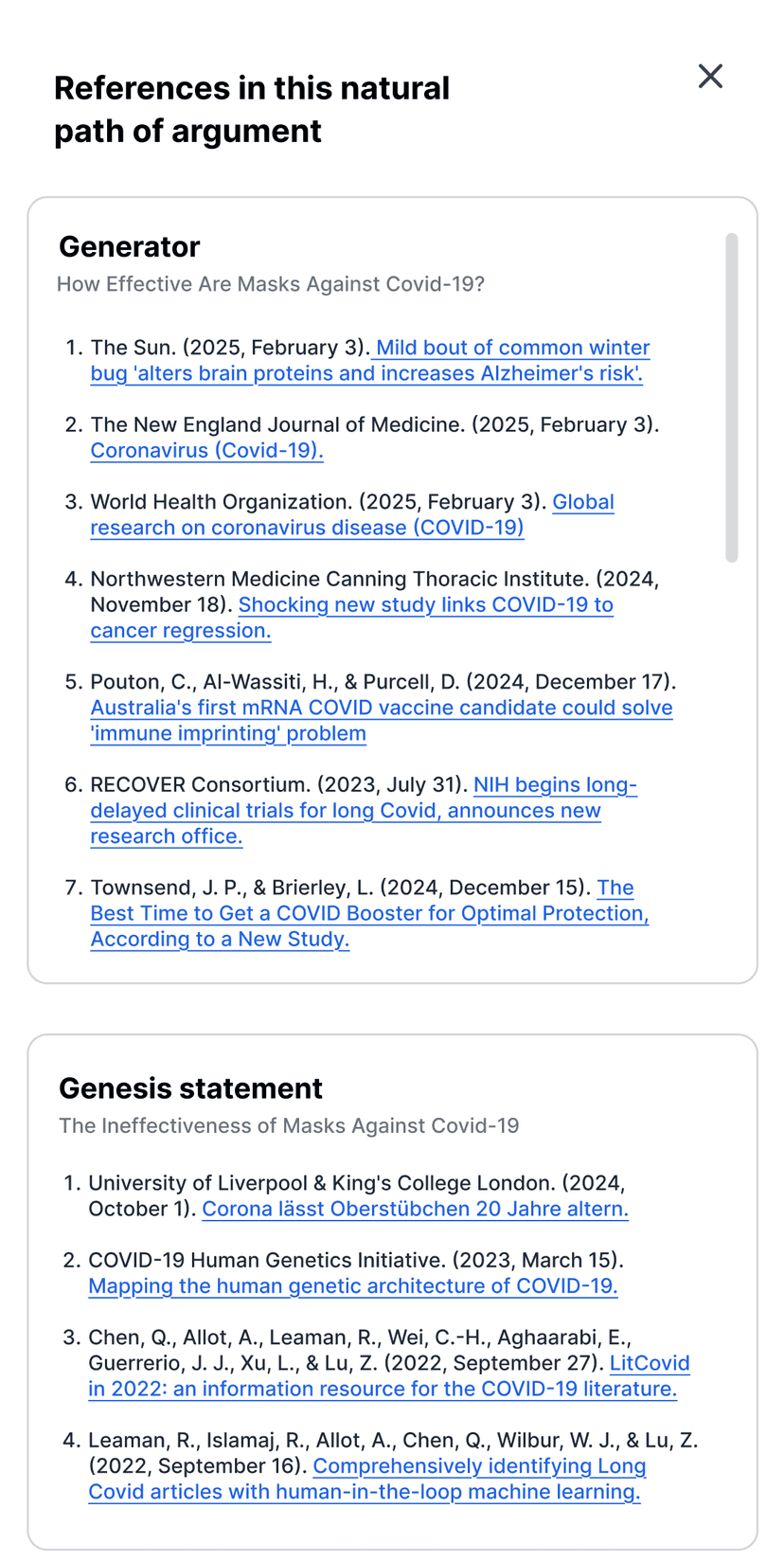The height and width of the screenshot is (1562, 784).
Task: Open WHO's Global research on coronavirus link
Action: tap(307, 528)
